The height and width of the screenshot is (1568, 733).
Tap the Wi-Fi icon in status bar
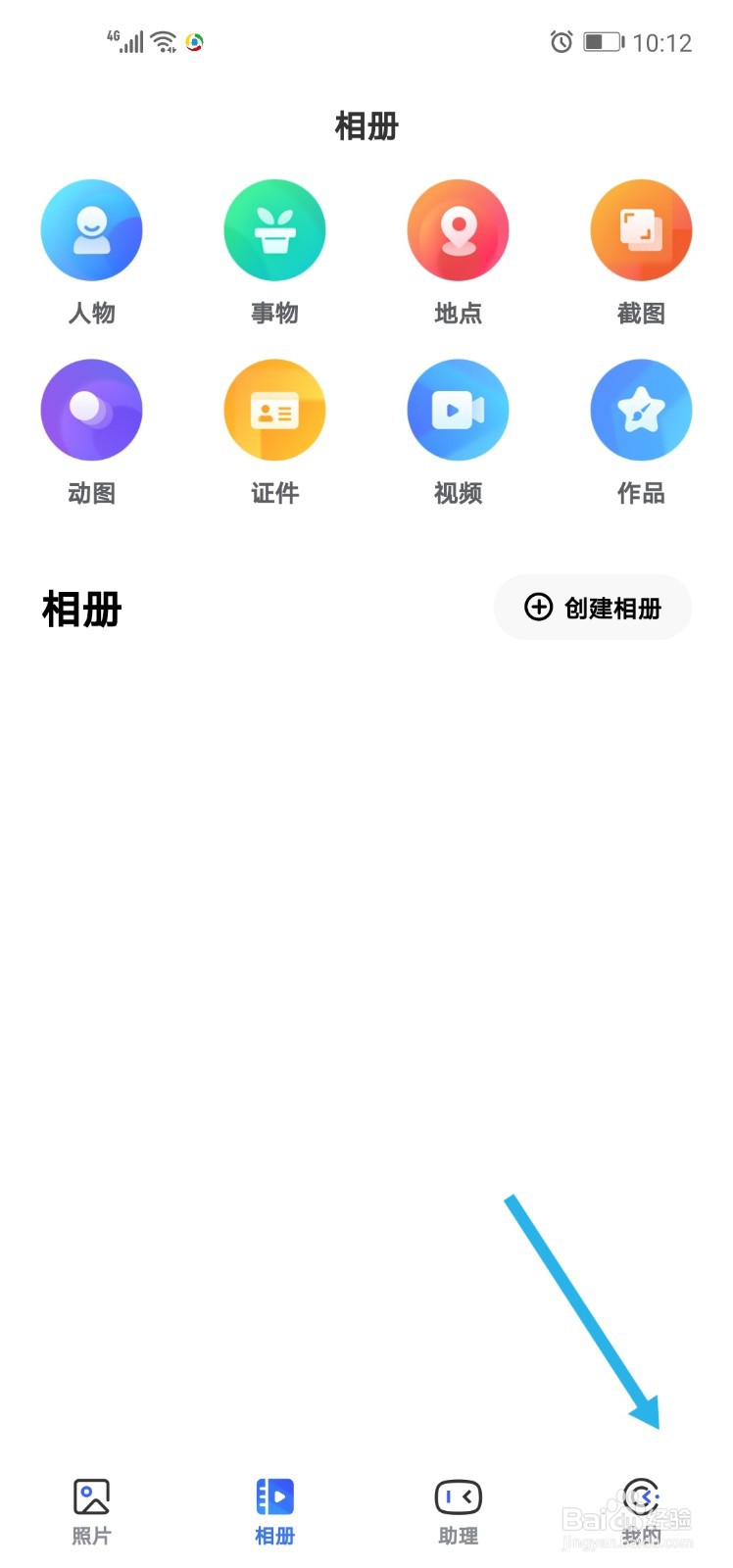point(163,41)
